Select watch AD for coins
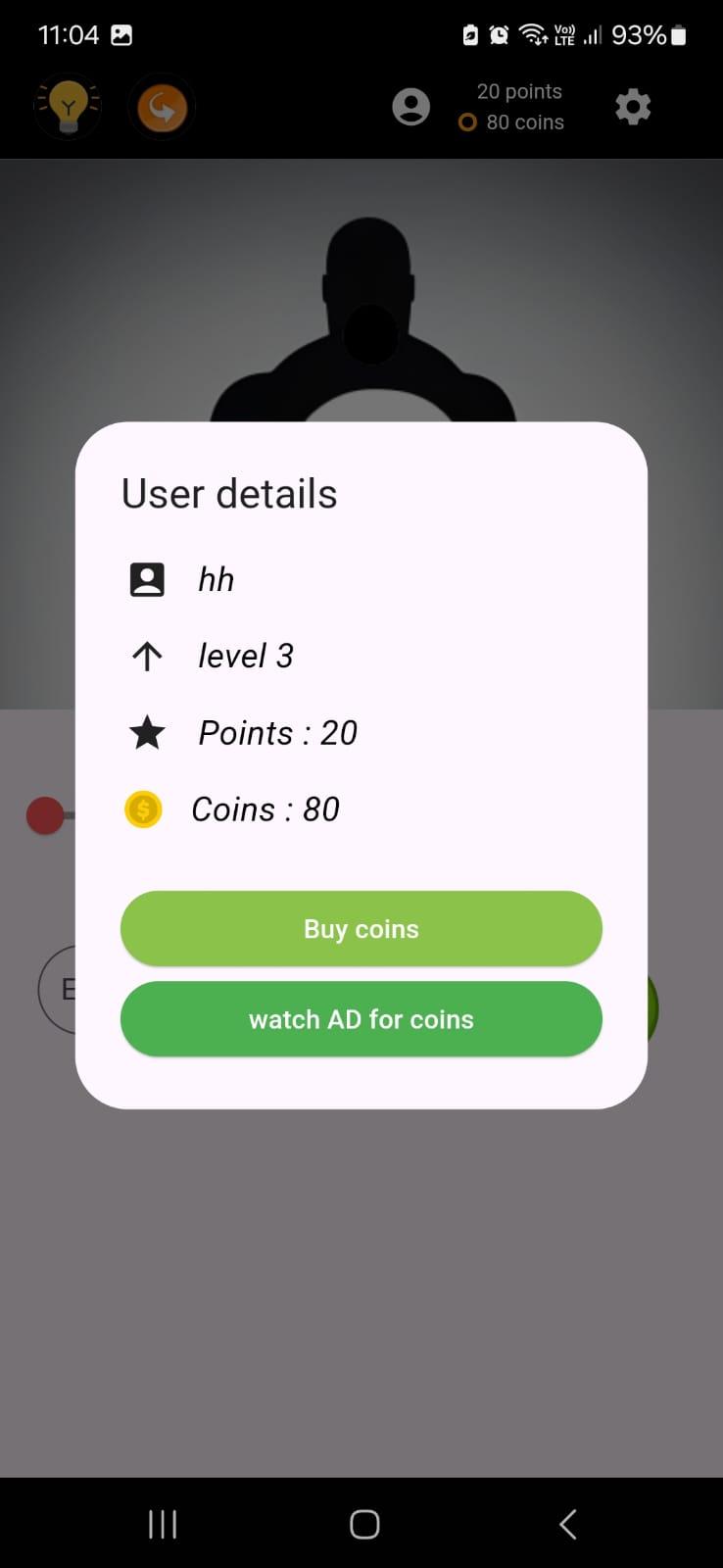Image resolution: width=723 pixels, height=1568 pixels. 361,1019
